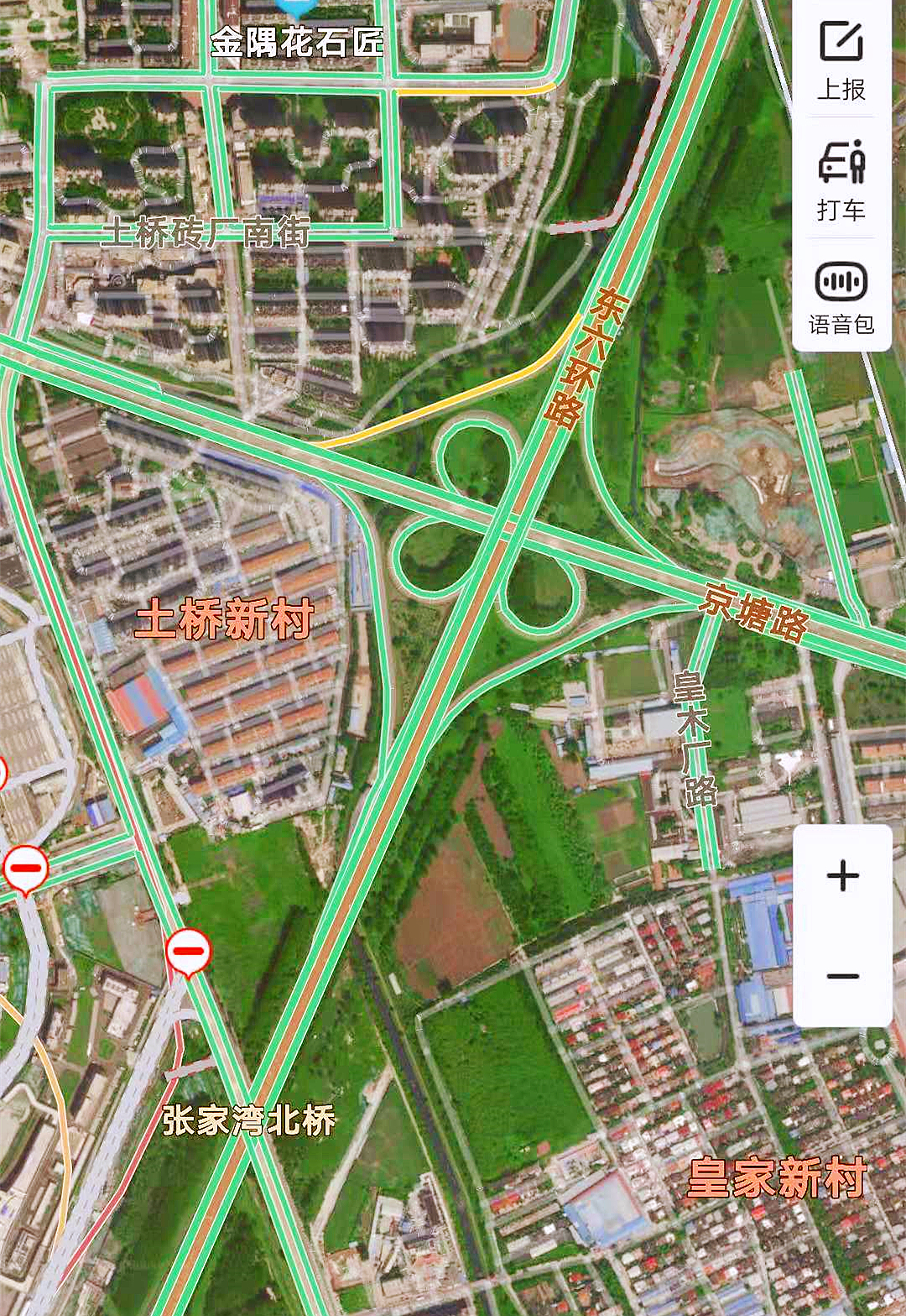Tap the road closure marker near 张家湾北桥
This screenshot has height=1316, width=906.
(188, 952)
